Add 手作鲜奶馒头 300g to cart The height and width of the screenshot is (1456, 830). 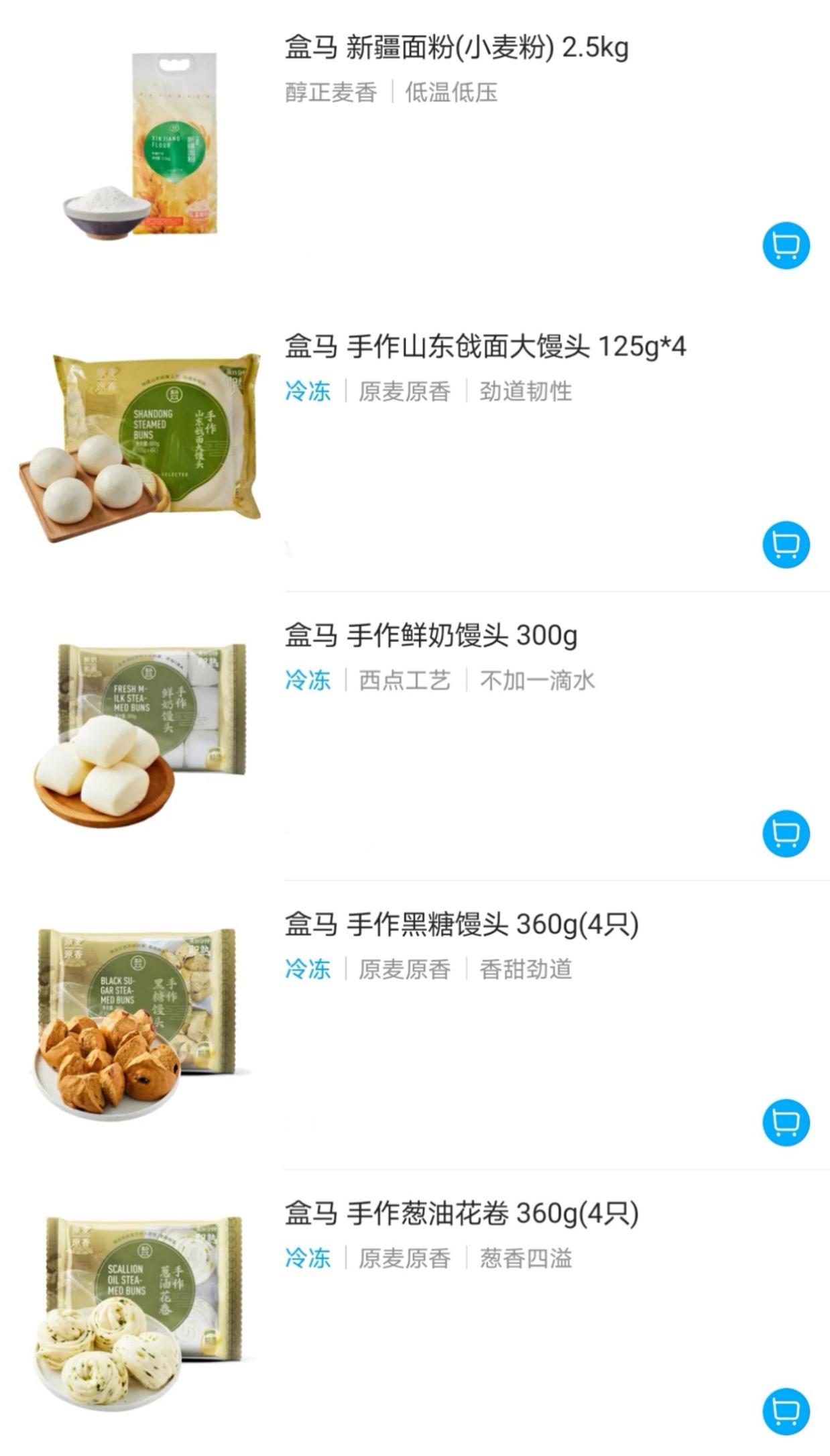pos(786,834)
